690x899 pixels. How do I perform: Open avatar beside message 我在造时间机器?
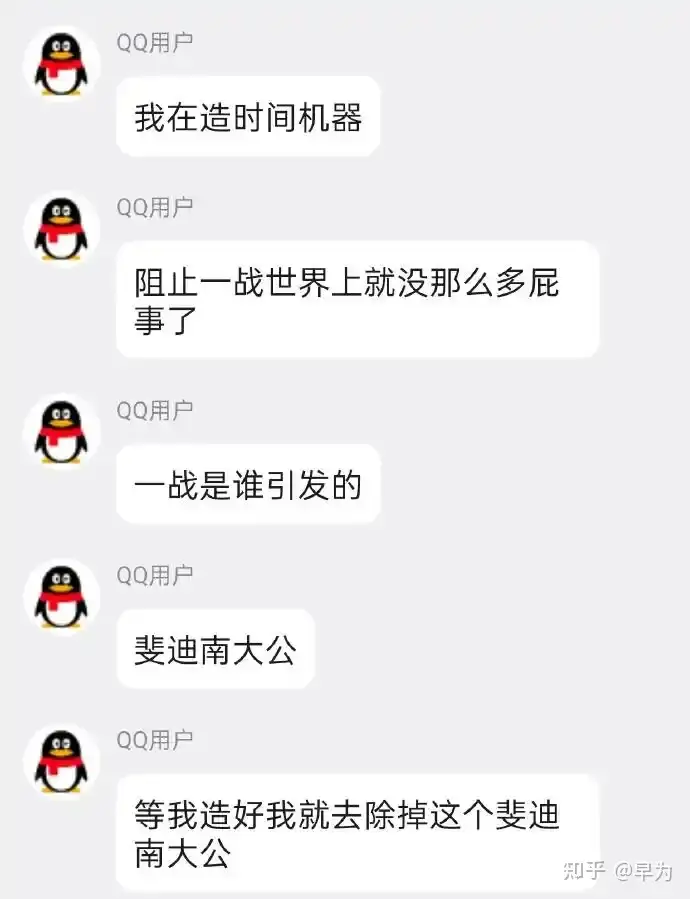[x=62, y=64]
